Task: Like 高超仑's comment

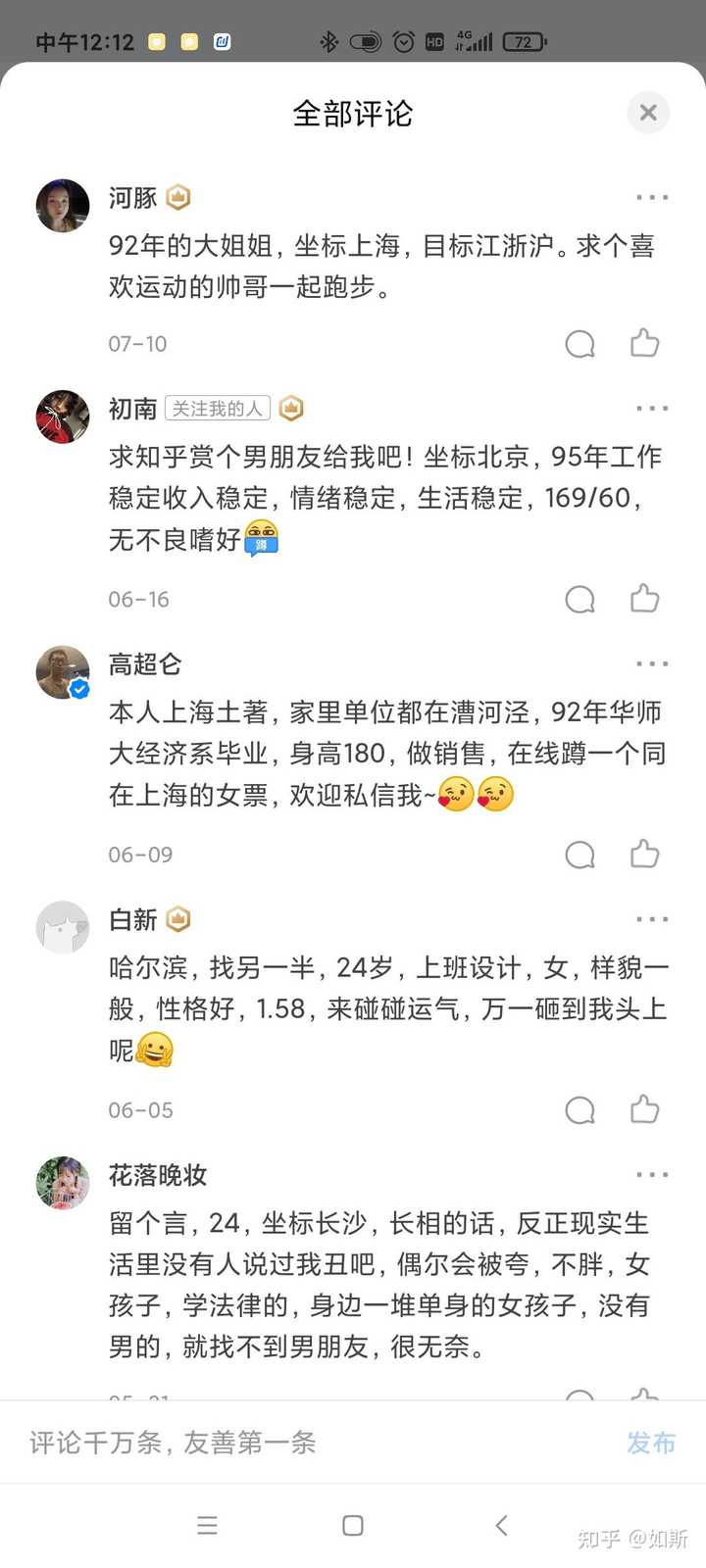Action: pos(644,854)
